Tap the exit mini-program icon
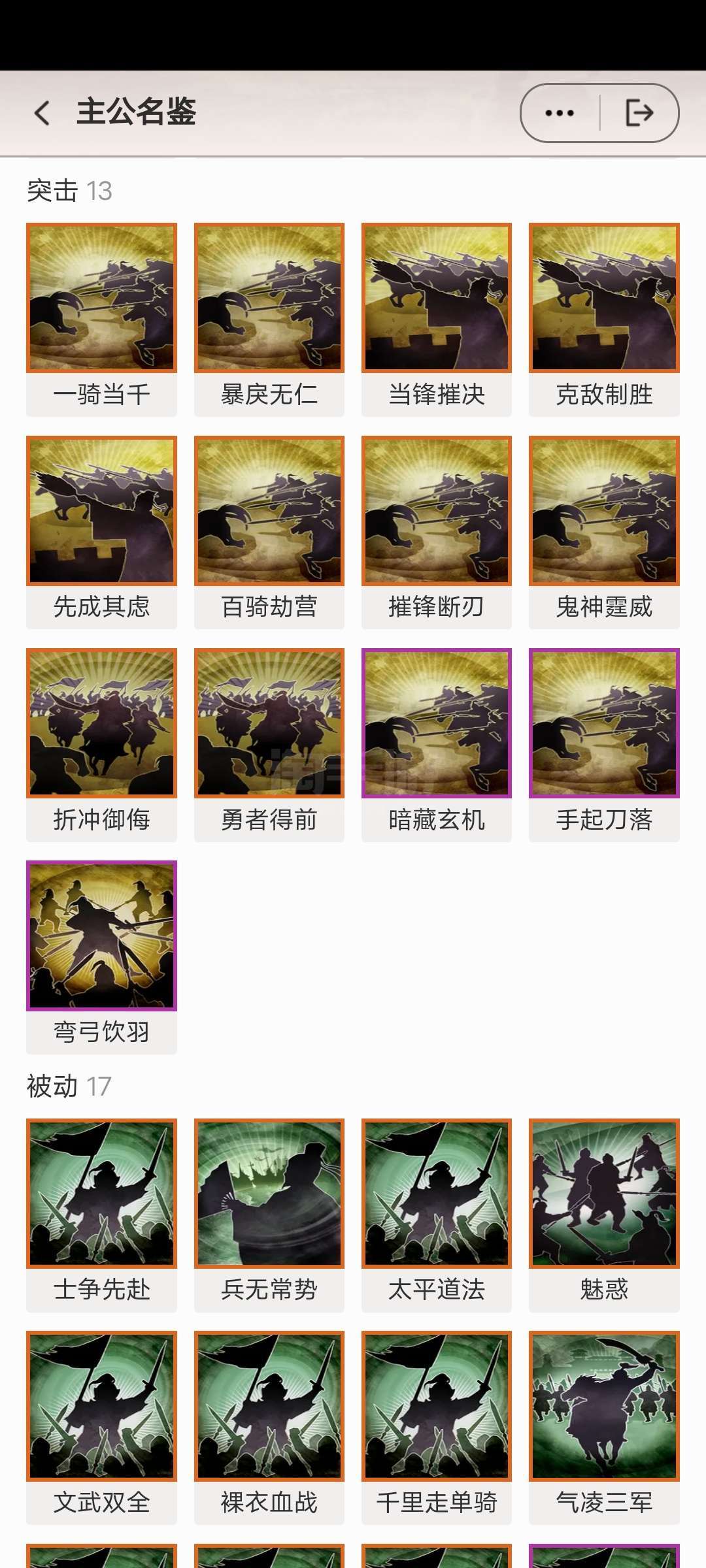 [639, 113]
